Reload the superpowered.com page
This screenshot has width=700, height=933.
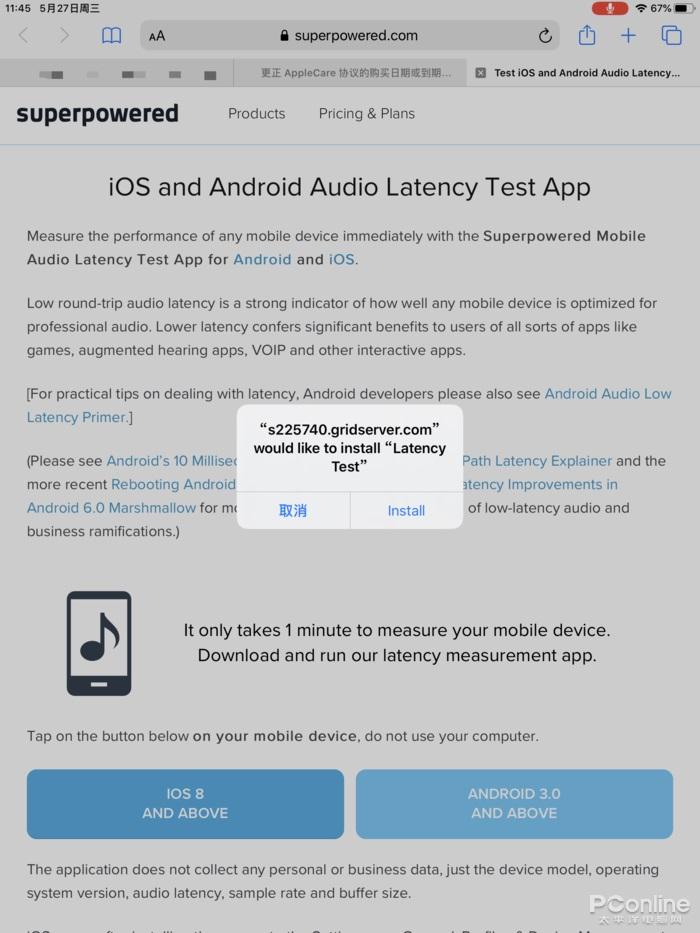(x=545, y=36)
